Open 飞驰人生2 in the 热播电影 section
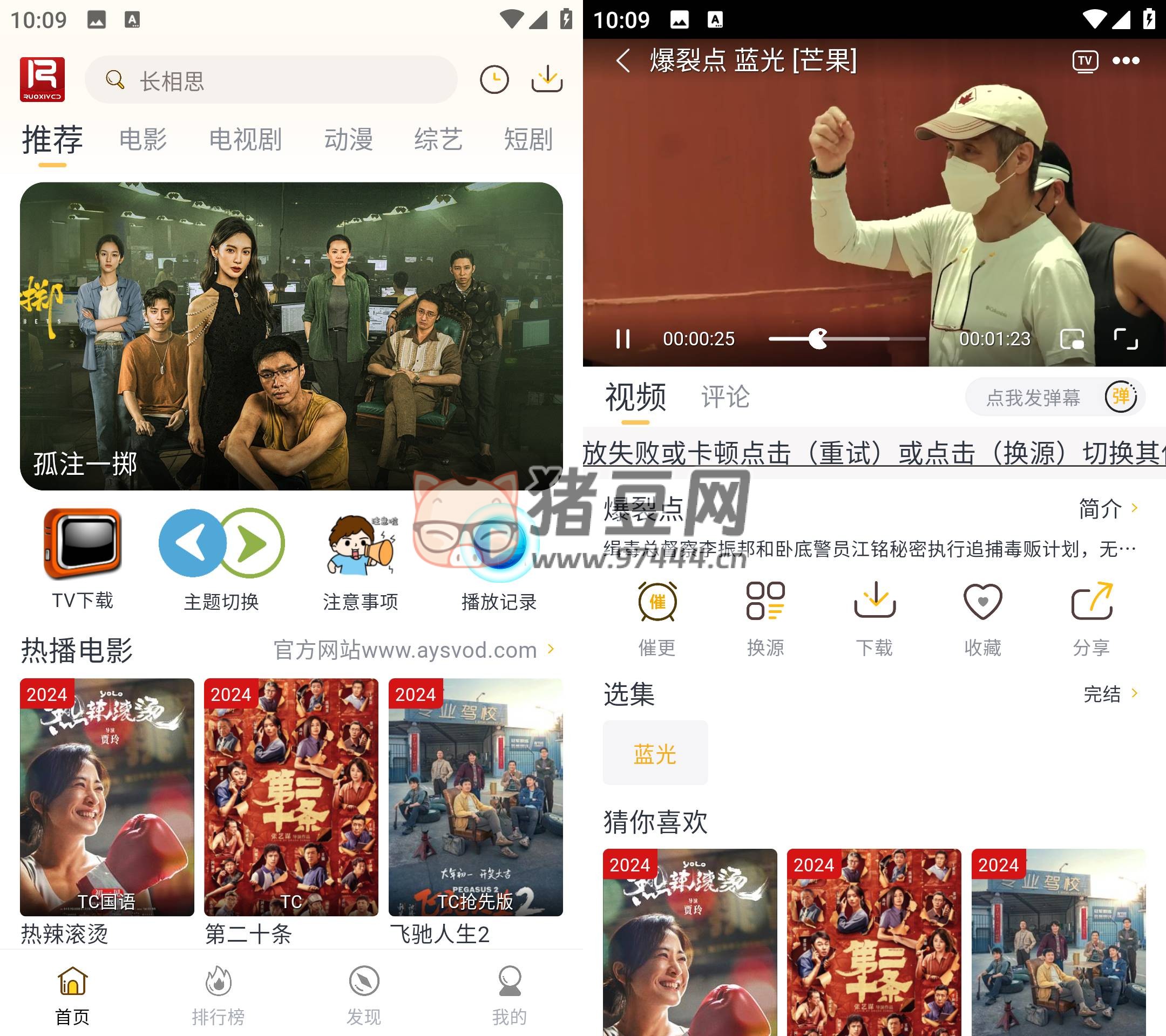Viewport: 1166px width, 1036px height. pos(475,808)
